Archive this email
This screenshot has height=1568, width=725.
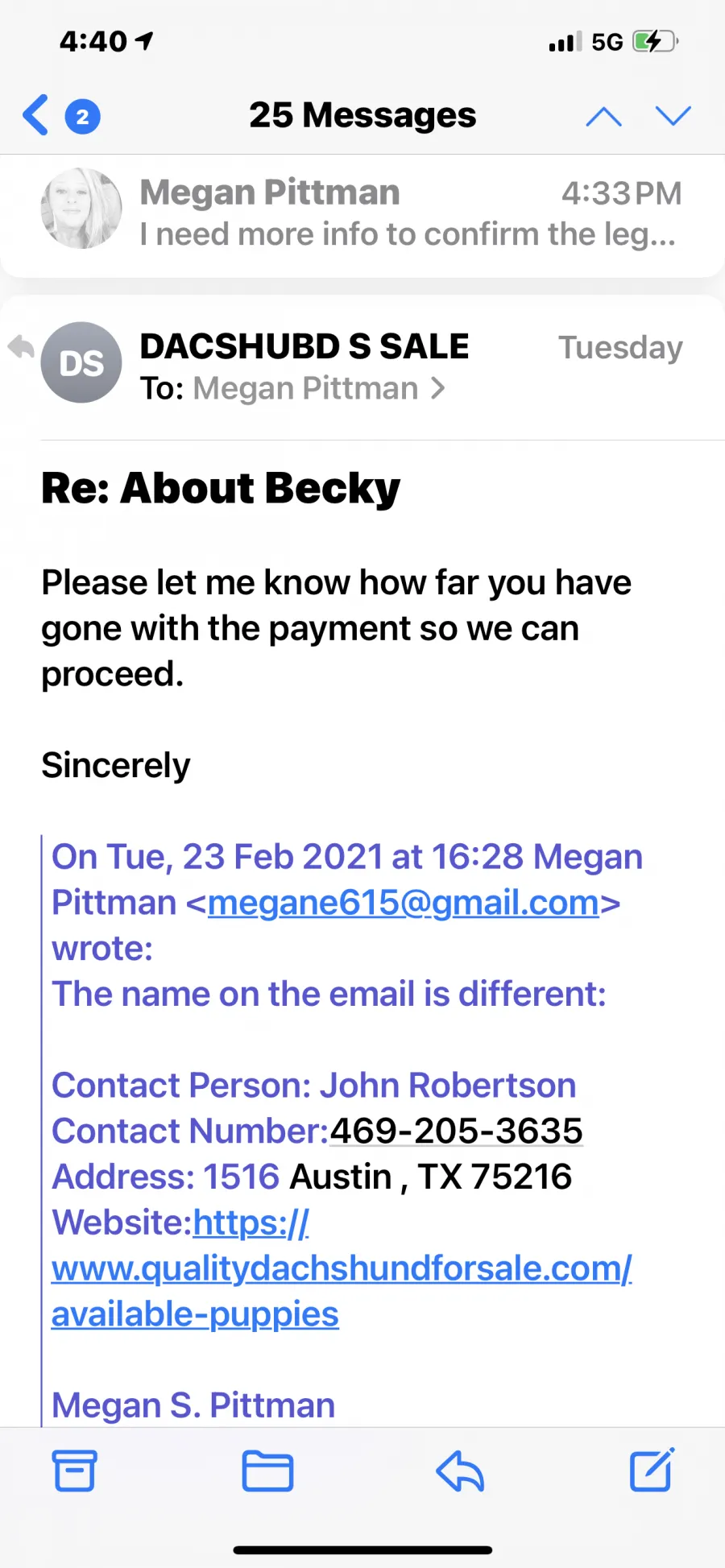[74, 1471]
